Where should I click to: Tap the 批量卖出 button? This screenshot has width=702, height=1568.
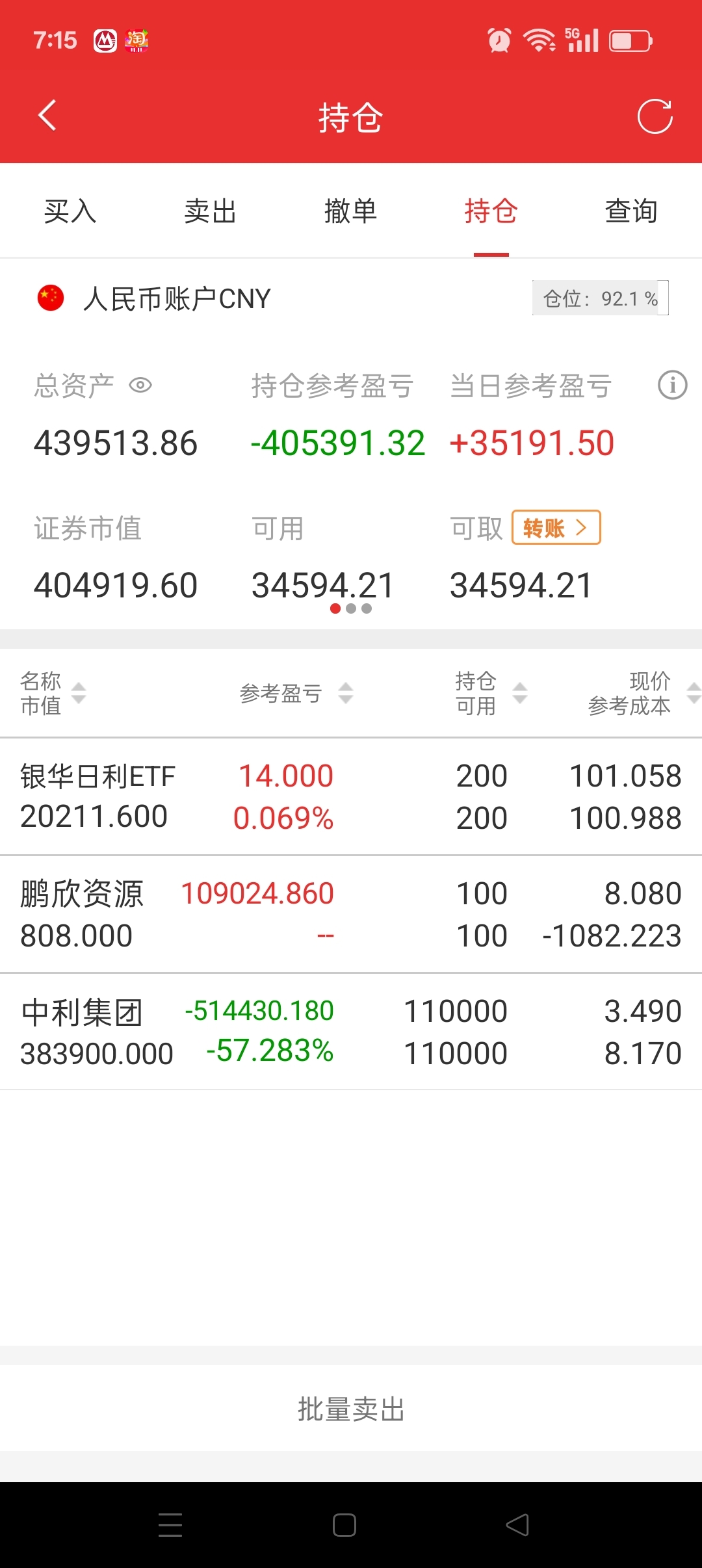(351, 1409)
